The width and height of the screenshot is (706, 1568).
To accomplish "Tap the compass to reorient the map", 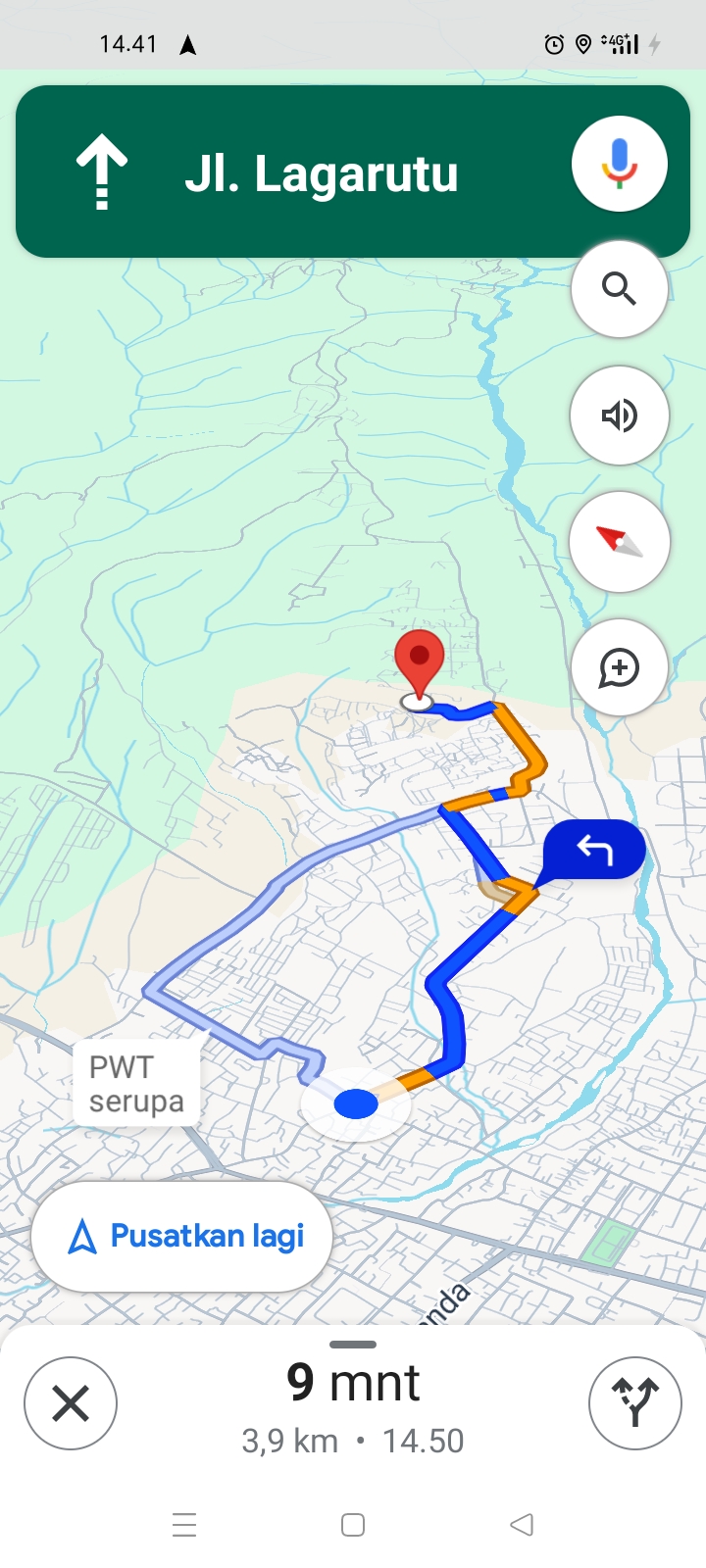I will [619, 542].
